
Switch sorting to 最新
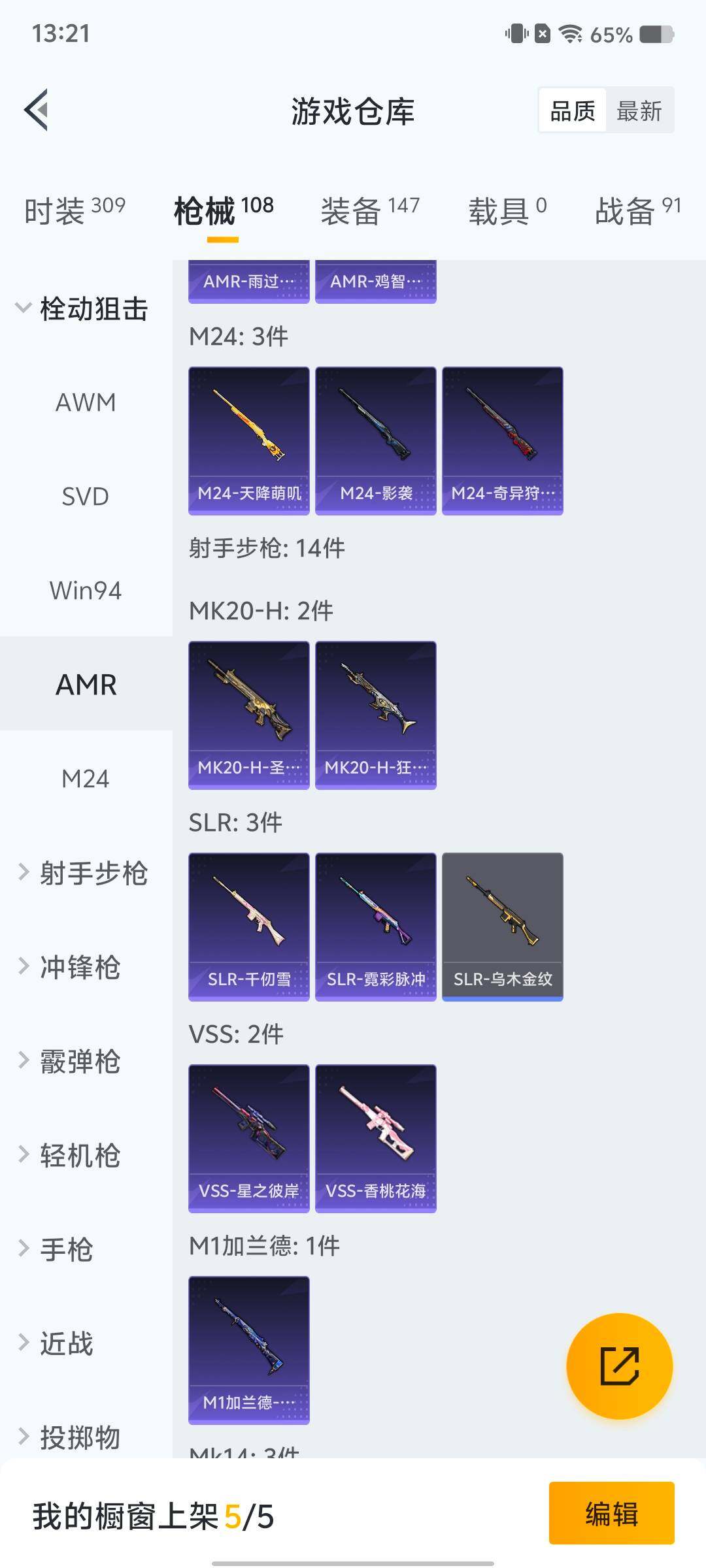639,110
